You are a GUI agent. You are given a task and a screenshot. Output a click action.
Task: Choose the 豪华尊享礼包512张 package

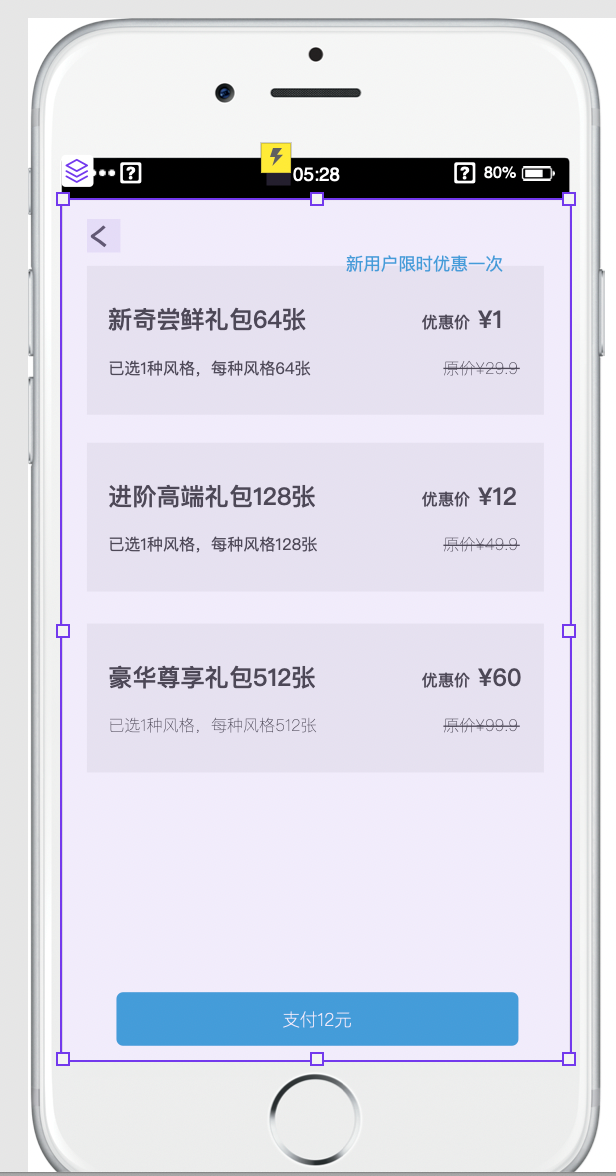(x=315, y=698)
